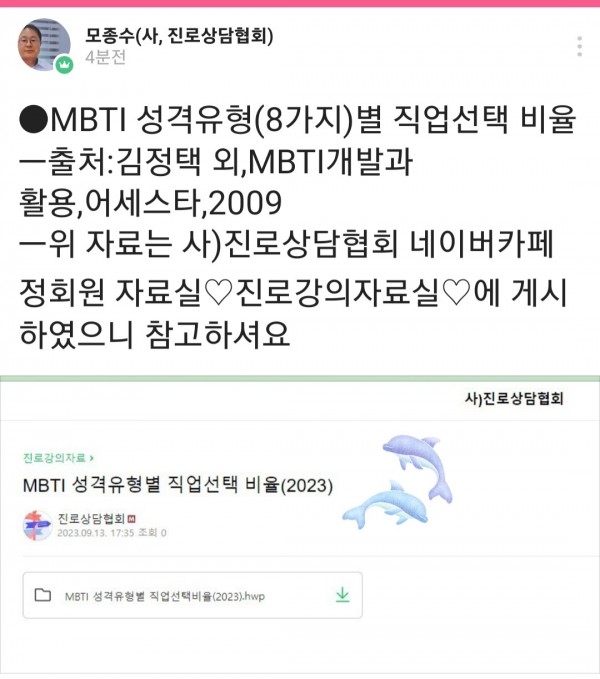Image resolution: width=600 pixels, height=679 pixels.
Task: Open the attached MBTI screenshot image
Action: point(300,520)
